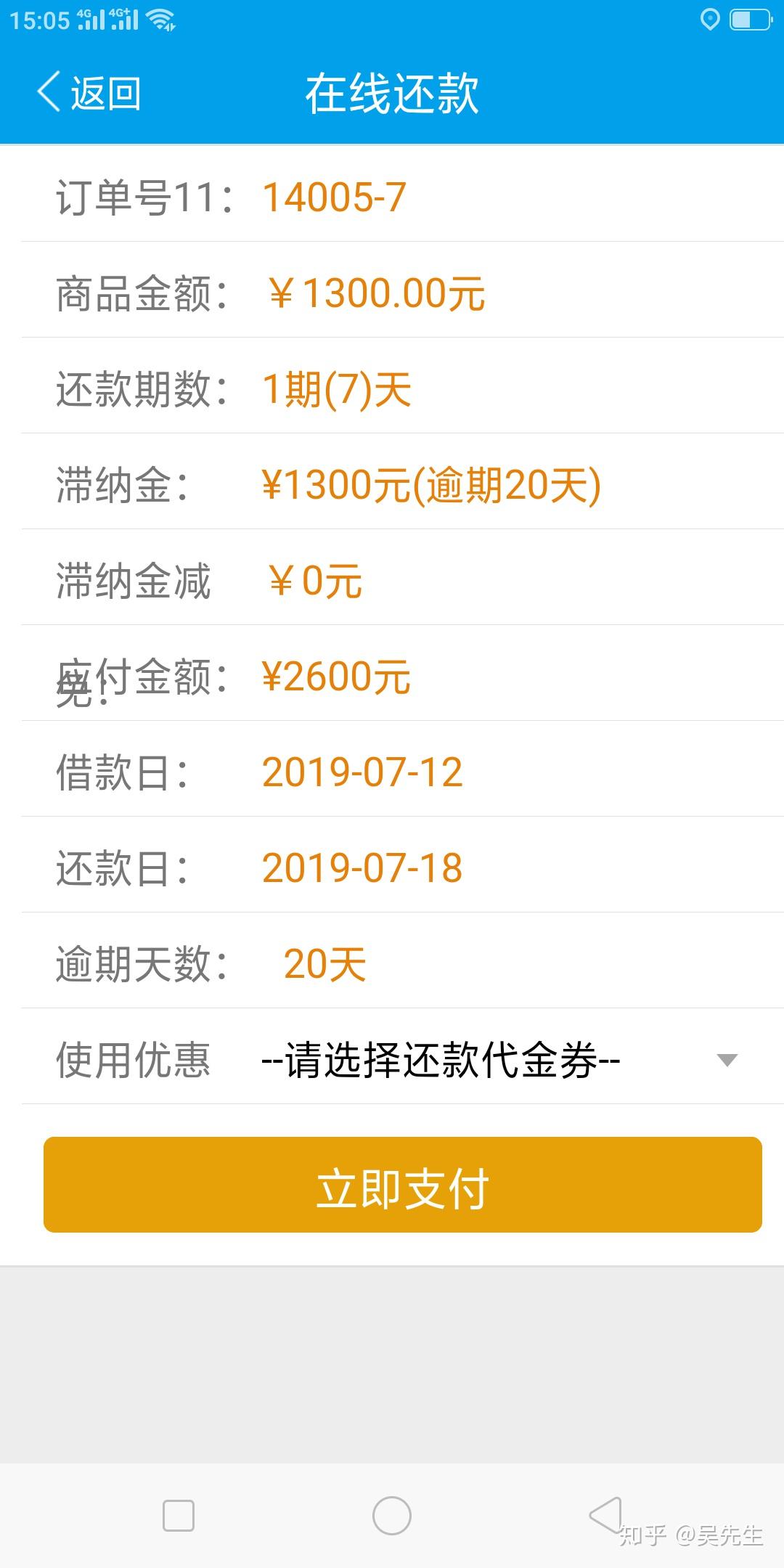The height and width of the screenshot is (1568, 784).
Task: Go to the system home screen
Action: point(392,1516)
